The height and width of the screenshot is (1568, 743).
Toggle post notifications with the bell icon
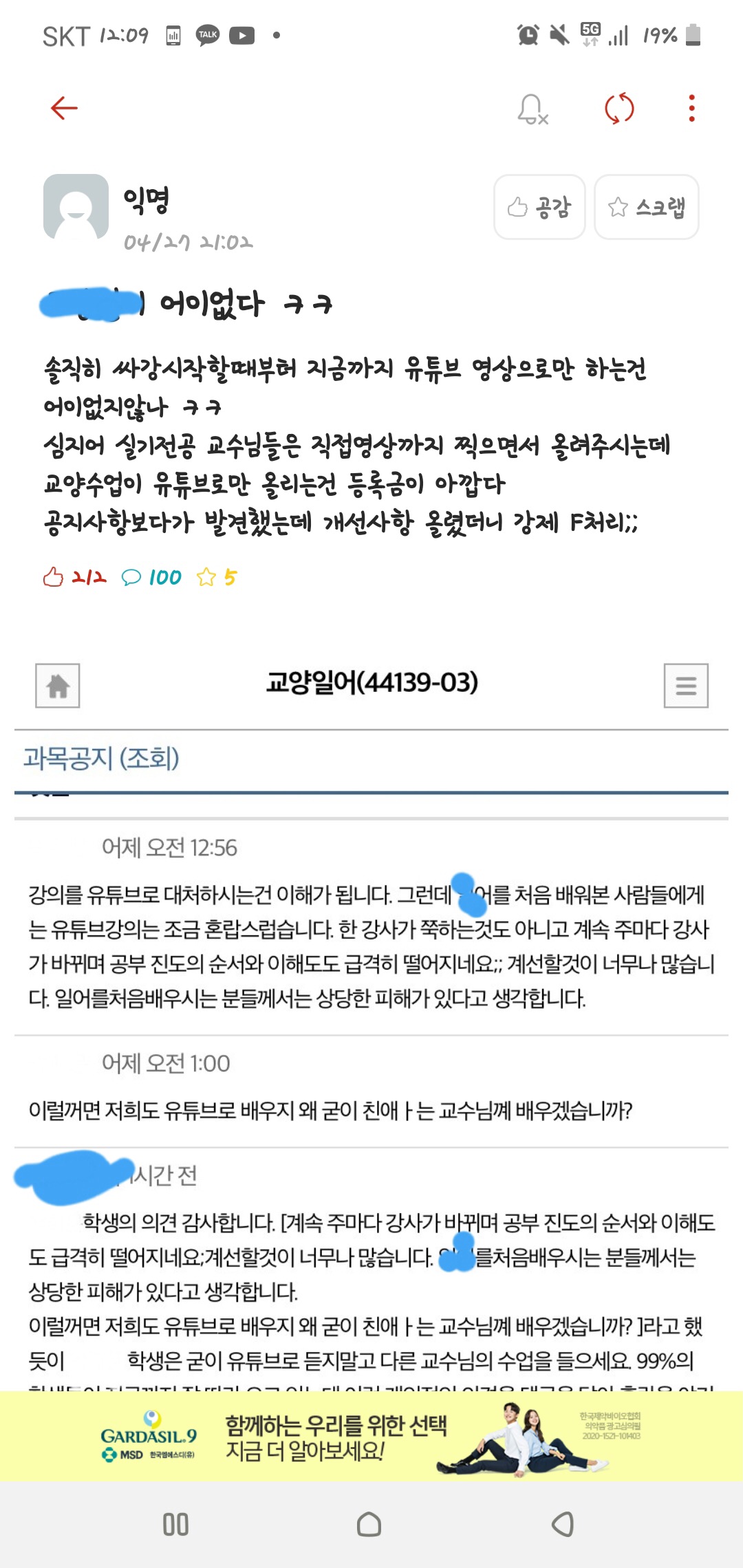coord(532,109)
